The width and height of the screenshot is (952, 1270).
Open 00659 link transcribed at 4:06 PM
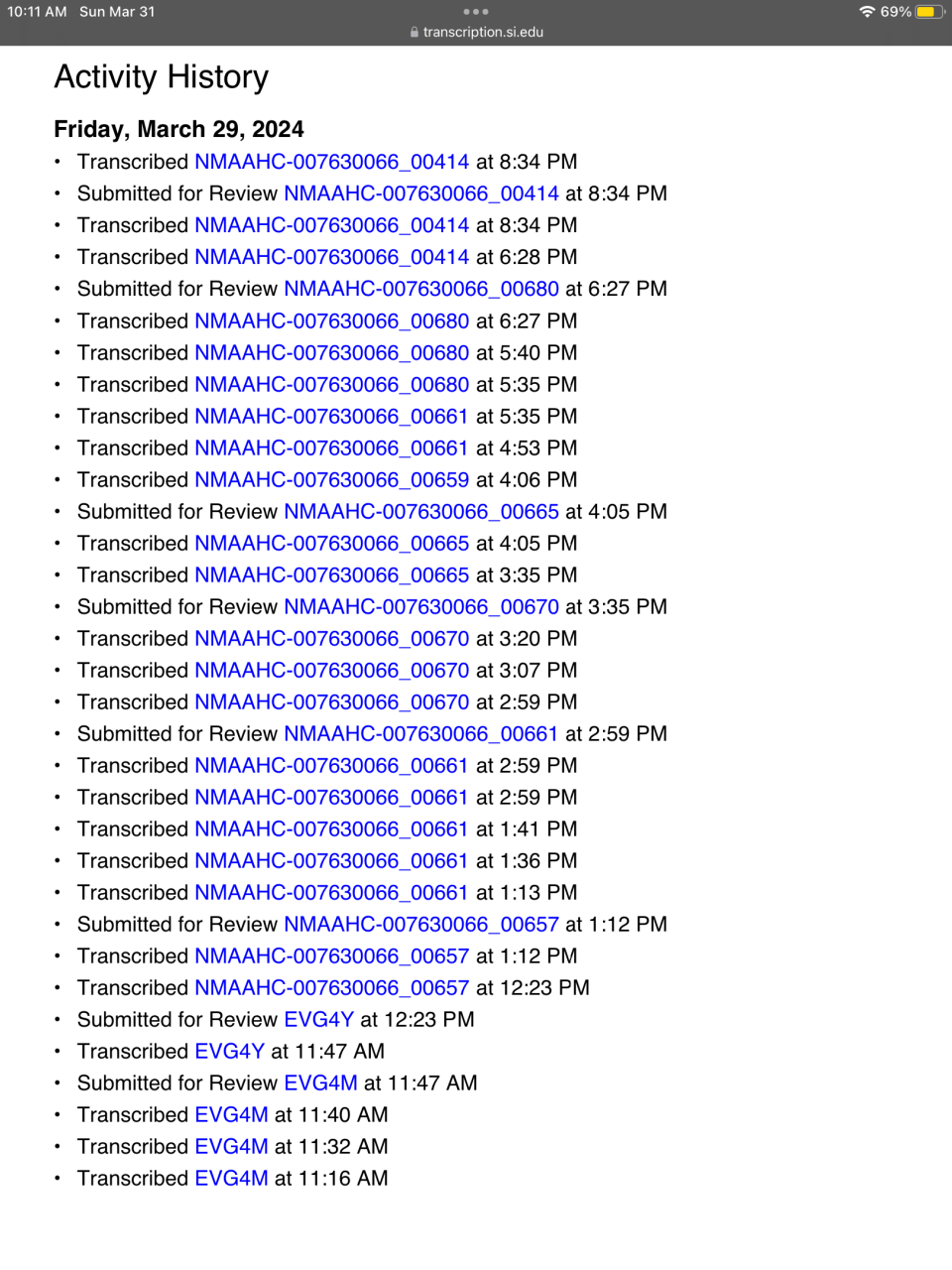[331, 479]
